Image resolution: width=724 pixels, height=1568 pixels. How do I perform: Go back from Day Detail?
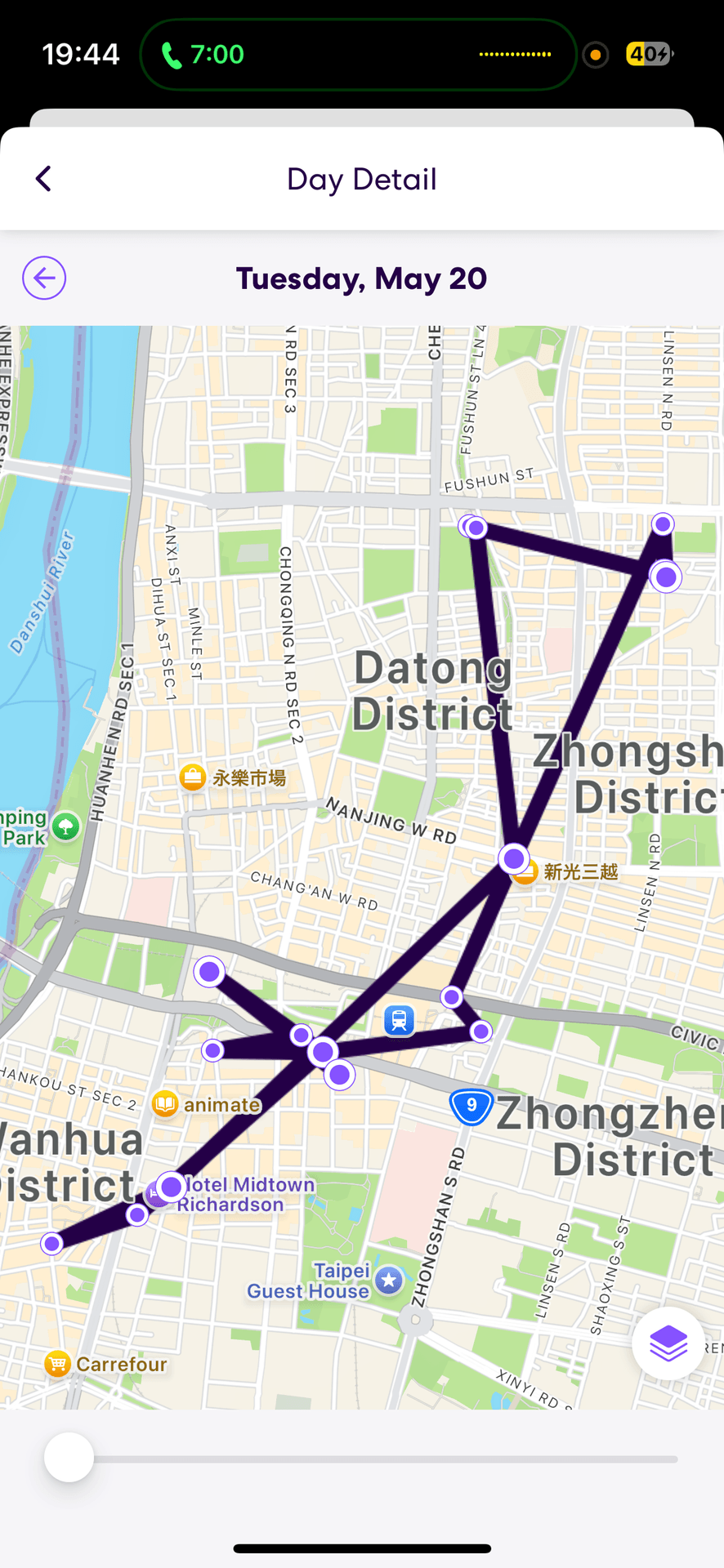(x=44, y=179)
